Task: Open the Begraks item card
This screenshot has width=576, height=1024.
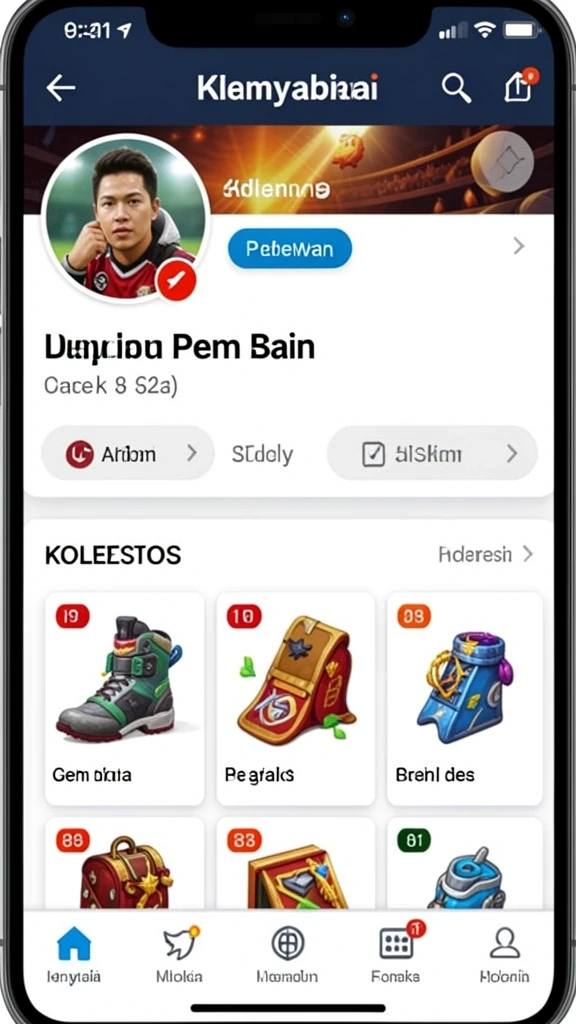Action: click(x=295, y=698)
